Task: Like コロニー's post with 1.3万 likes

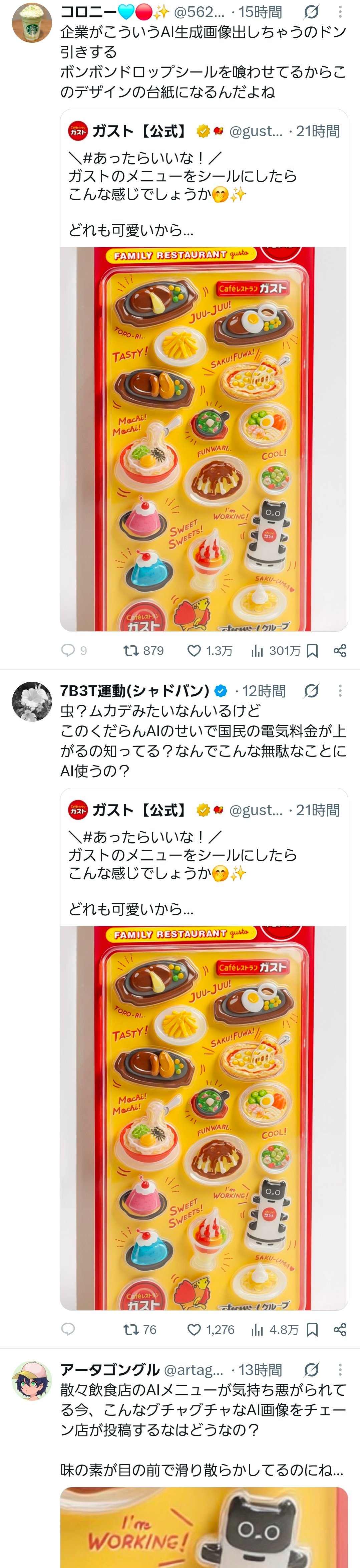Action: point(210,651)
